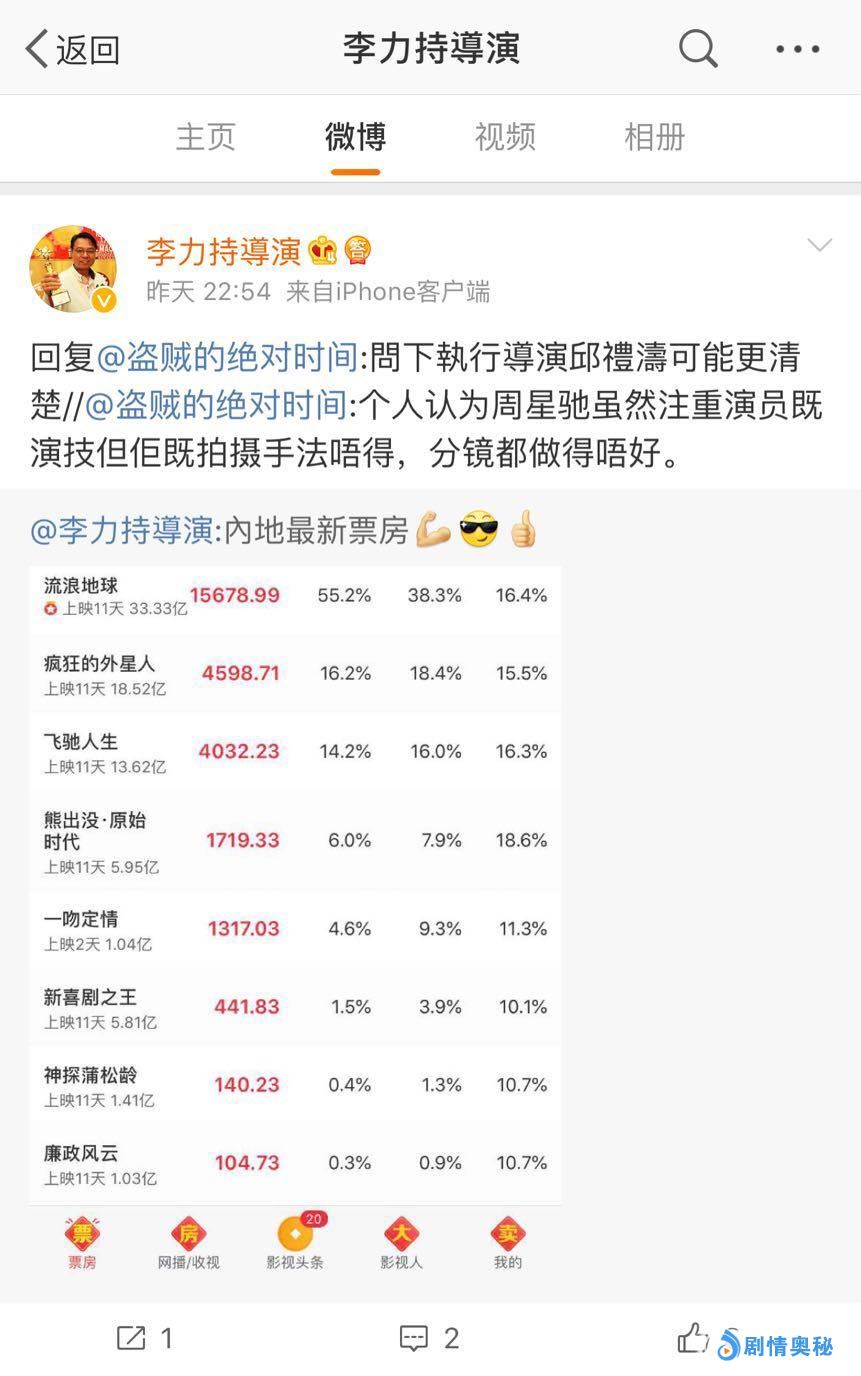Open the three-dot overflow menu

pyautogui.click(x=797, y=48)
